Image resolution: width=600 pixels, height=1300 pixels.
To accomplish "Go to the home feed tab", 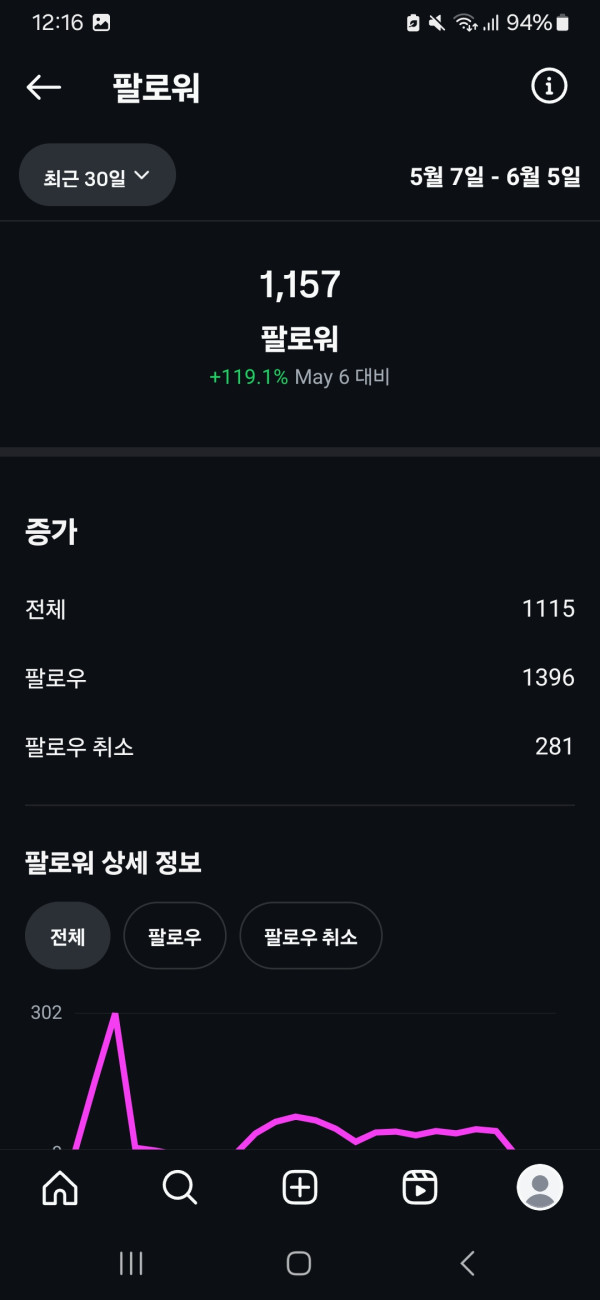I will [x=60, y=1187].
